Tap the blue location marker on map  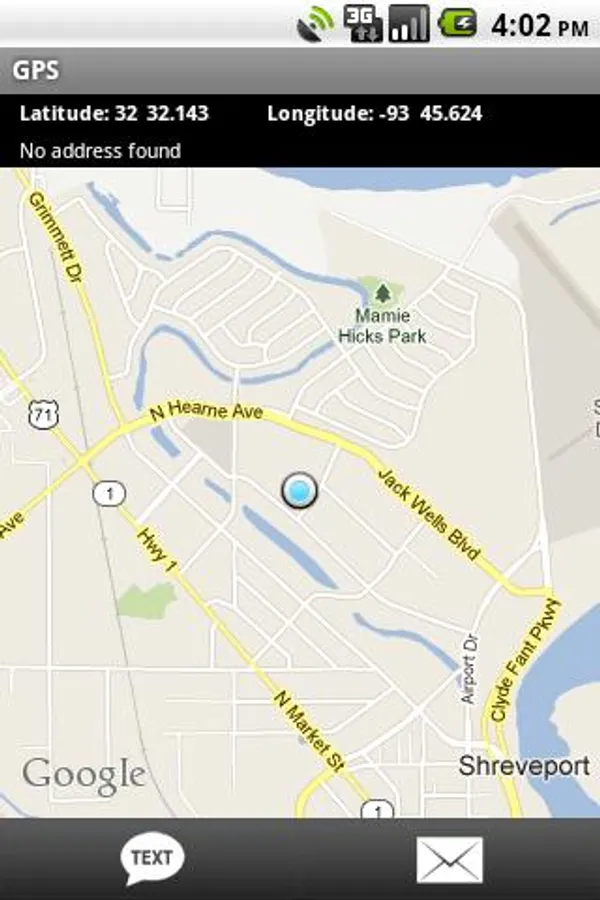(x=299, y=491)
